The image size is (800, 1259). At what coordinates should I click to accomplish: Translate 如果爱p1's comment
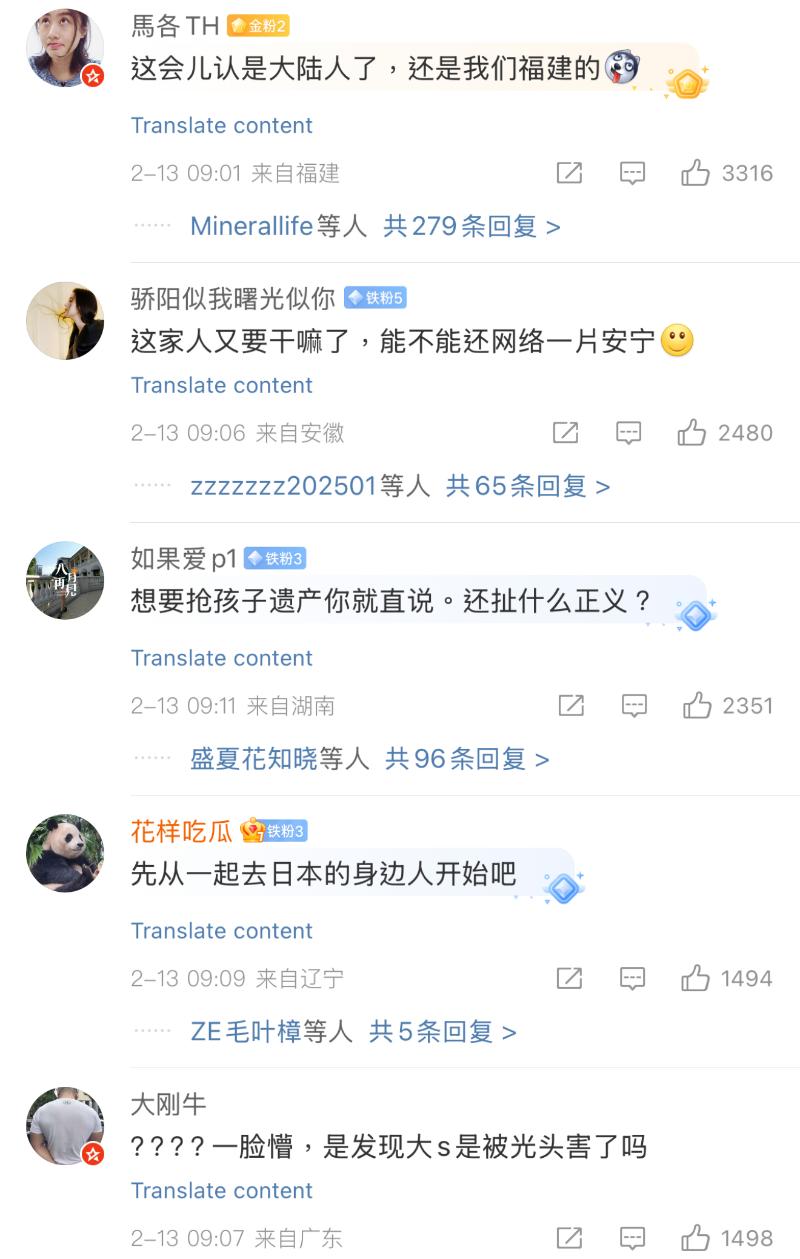pyautogui.click(x=221, y=658)
